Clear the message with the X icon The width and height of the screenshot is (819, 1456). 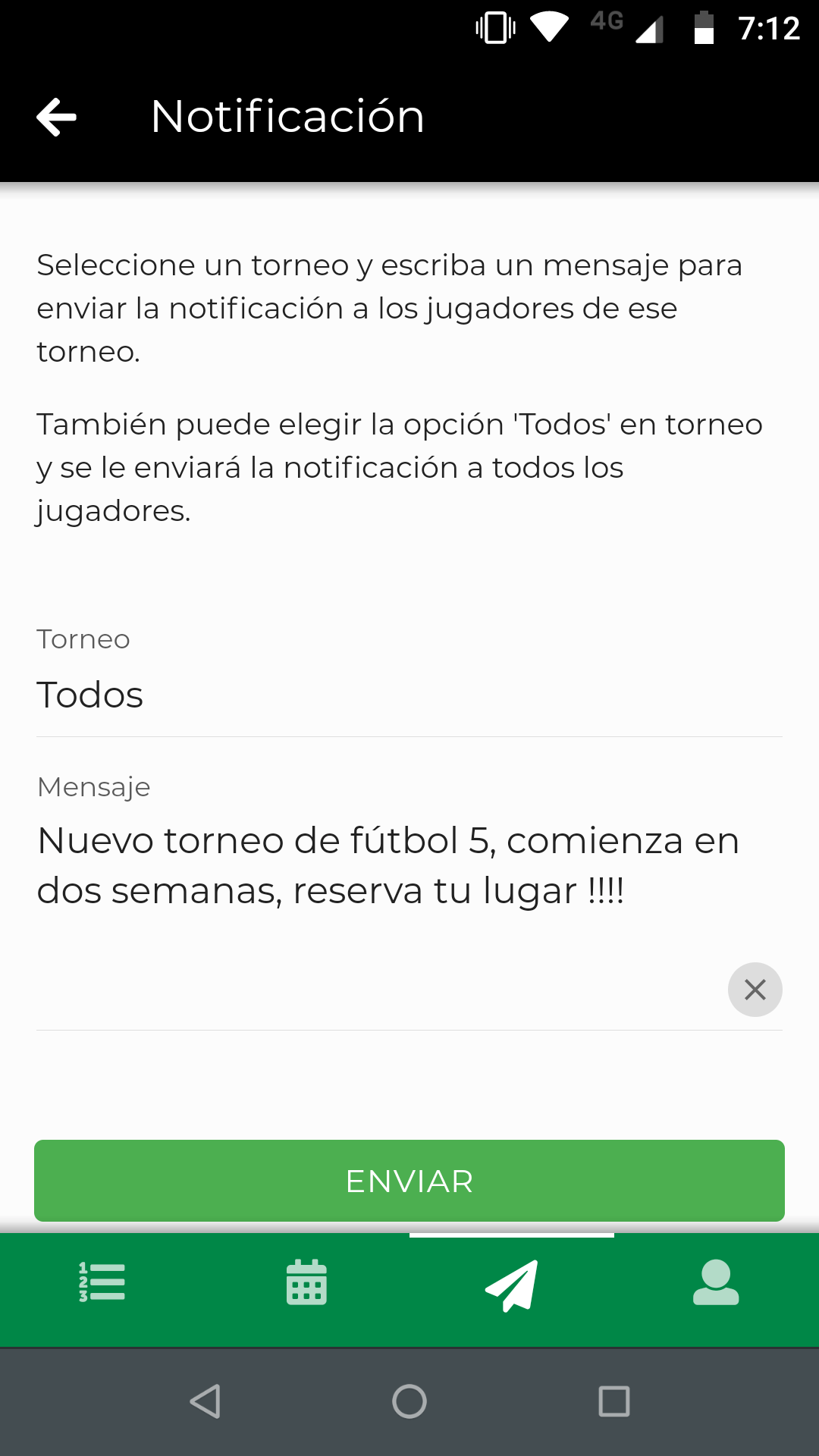[755, 990]
